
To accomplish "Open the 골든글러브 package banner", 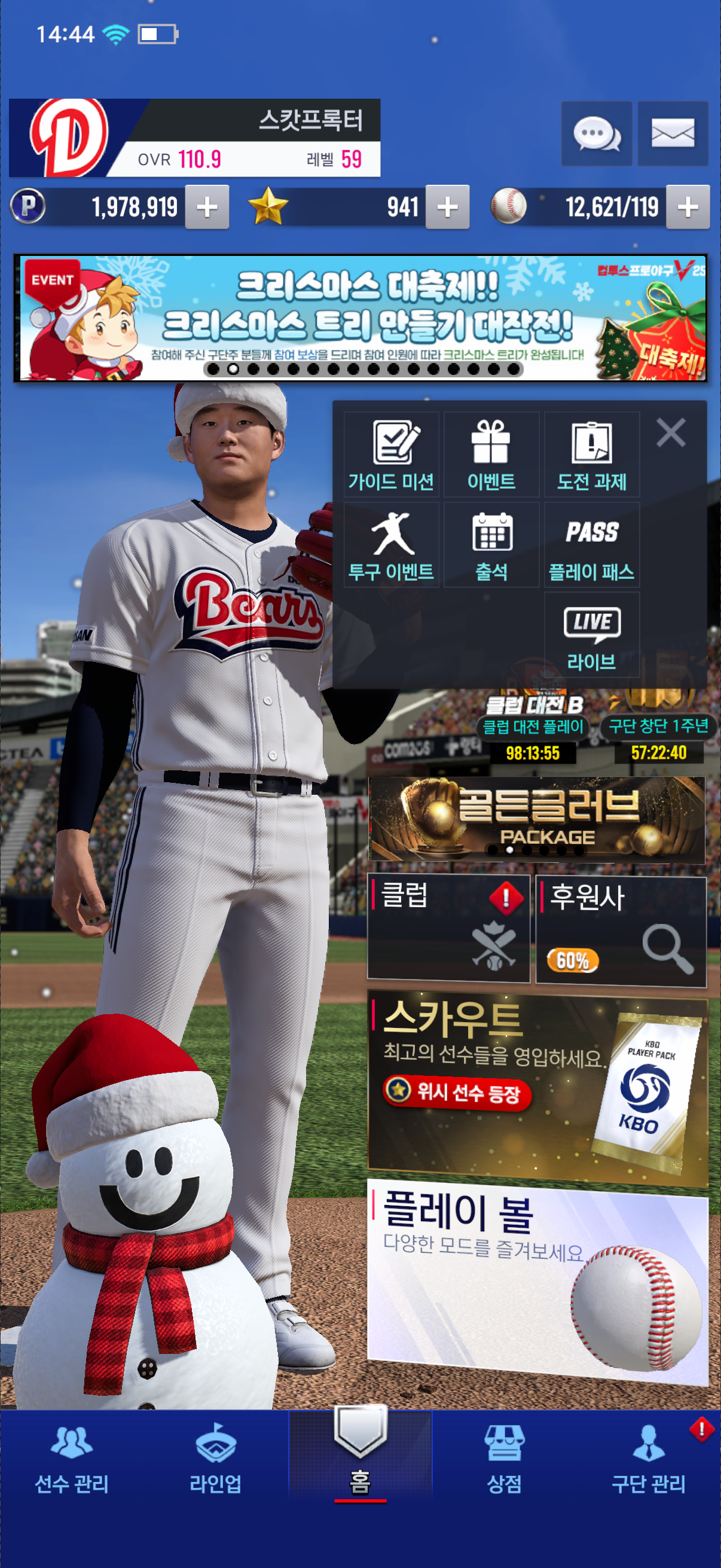I will coord(536,819).
